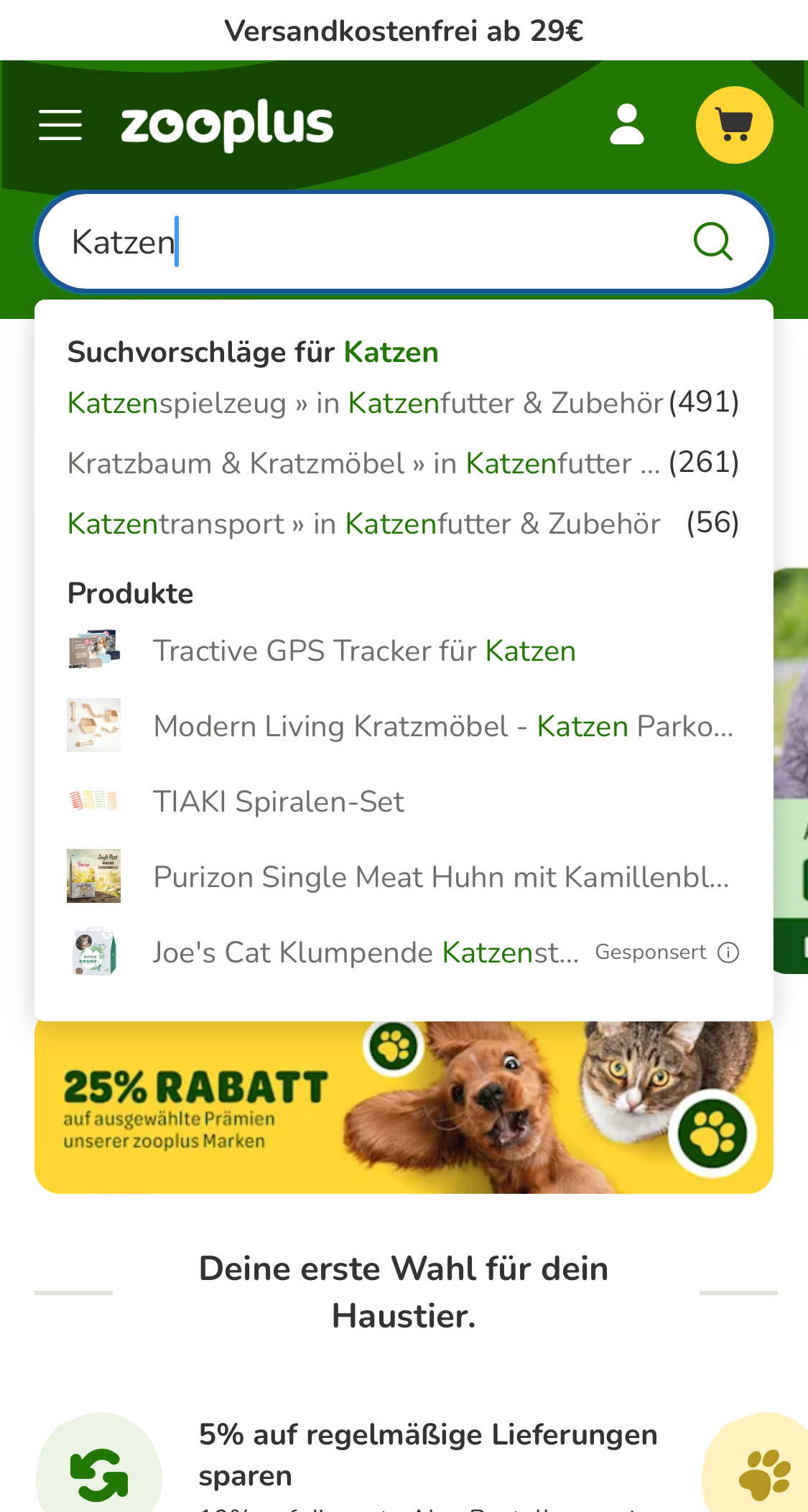Image resolution: width=808 pixels, height=1512 pixels.
Task: Open the user account icon
Action: (624, 124)
